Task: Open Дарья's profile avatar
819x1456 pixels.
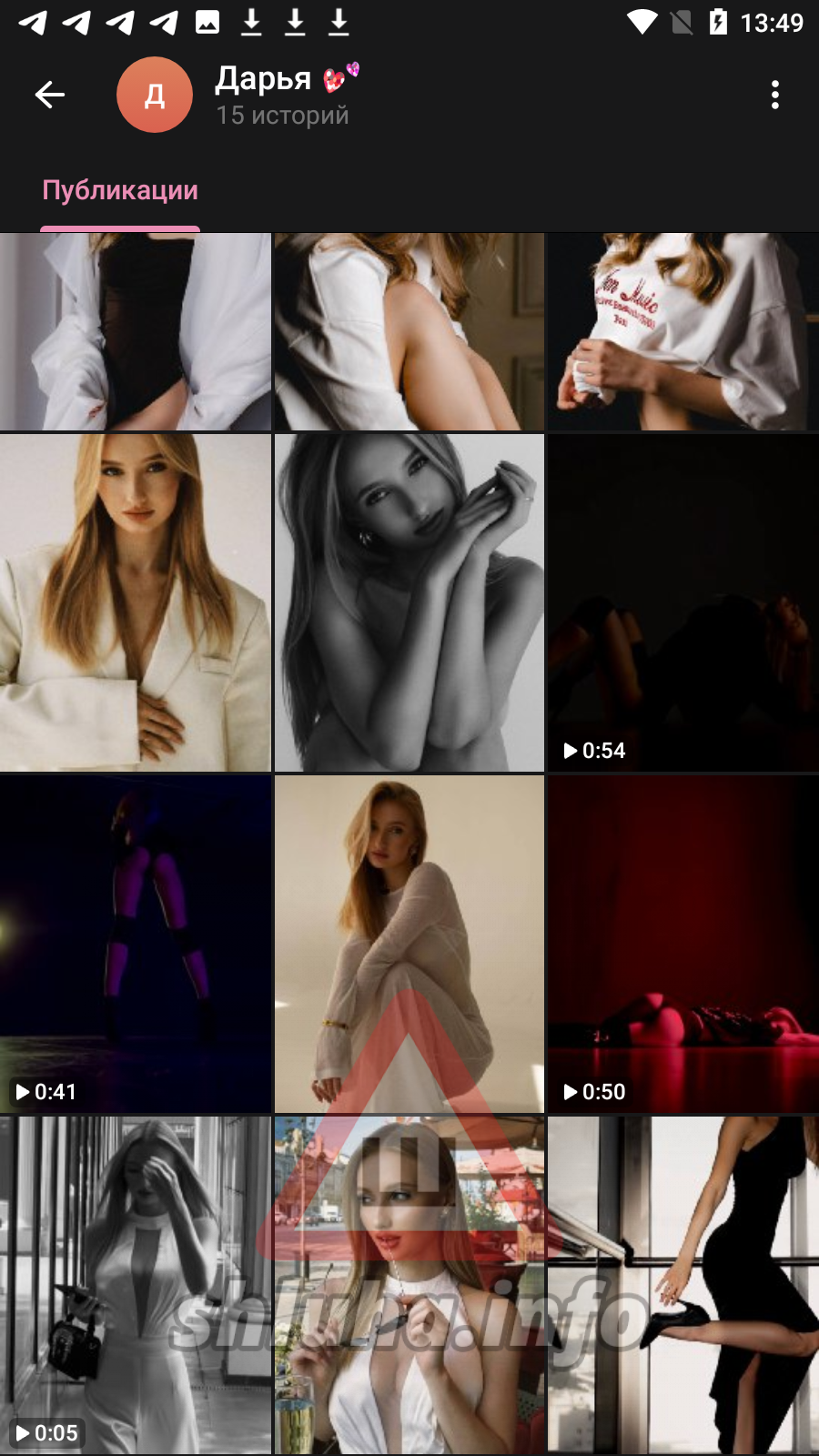Action: pos(155,95)
